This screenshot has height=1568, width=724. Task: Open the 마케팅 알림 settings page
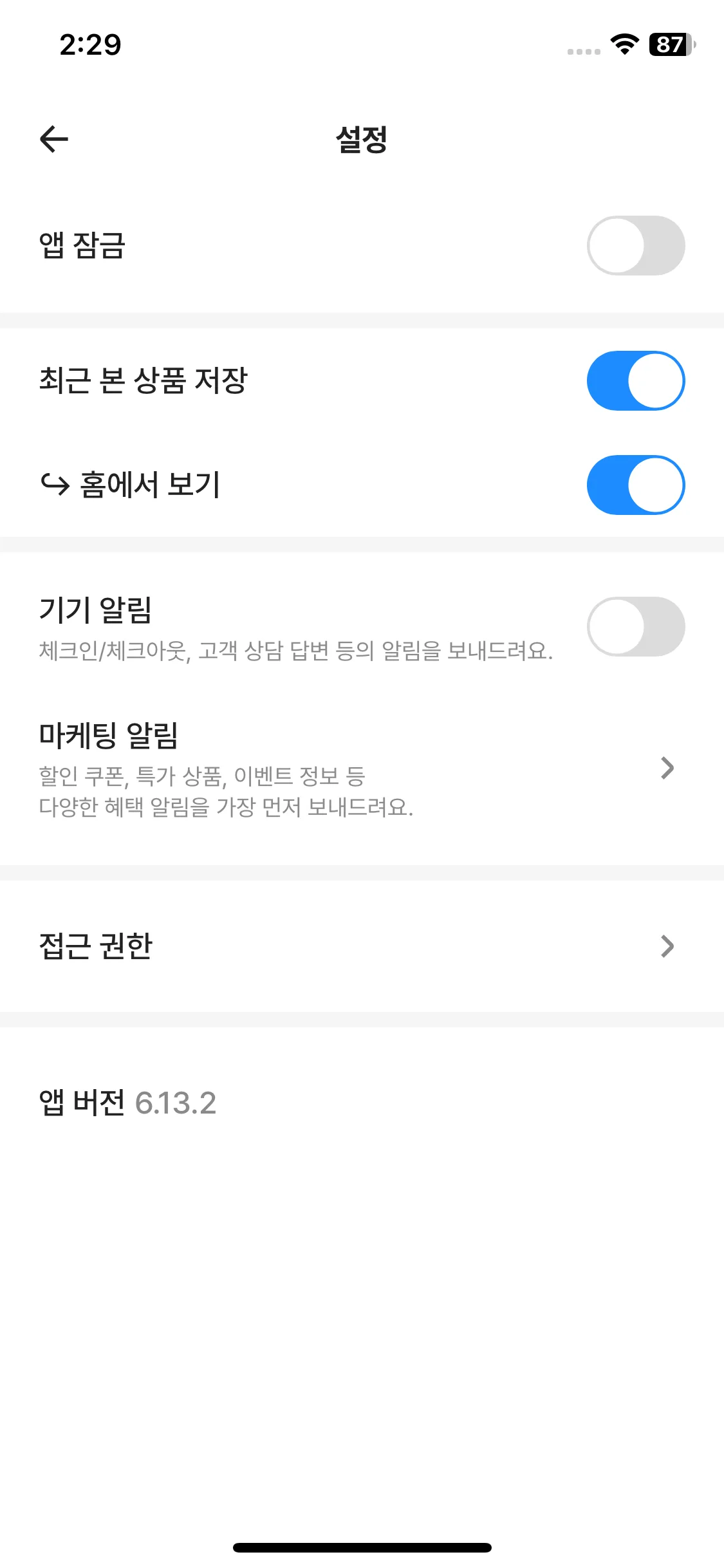pos(360,769)
